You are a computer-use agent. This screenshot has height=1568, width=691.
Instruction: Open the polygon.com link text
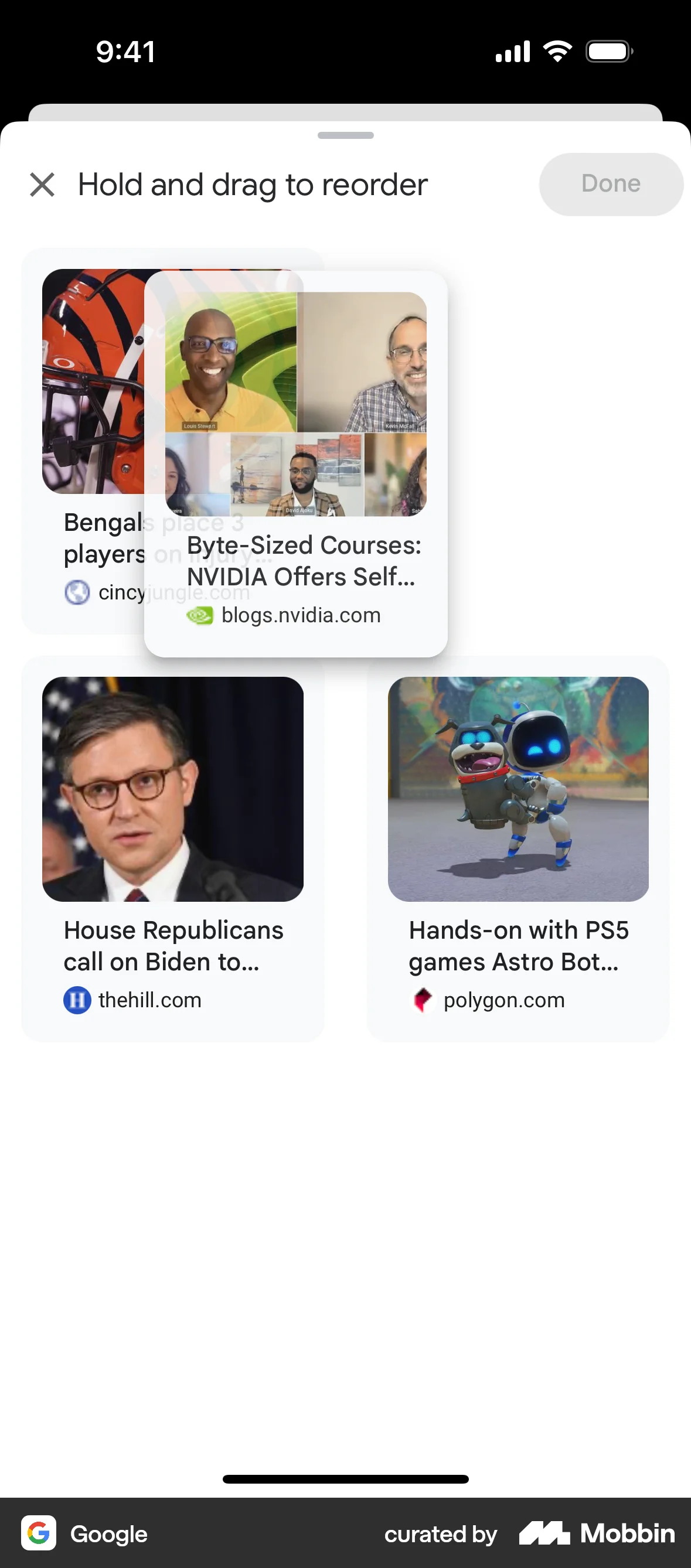tap(504, 999)
